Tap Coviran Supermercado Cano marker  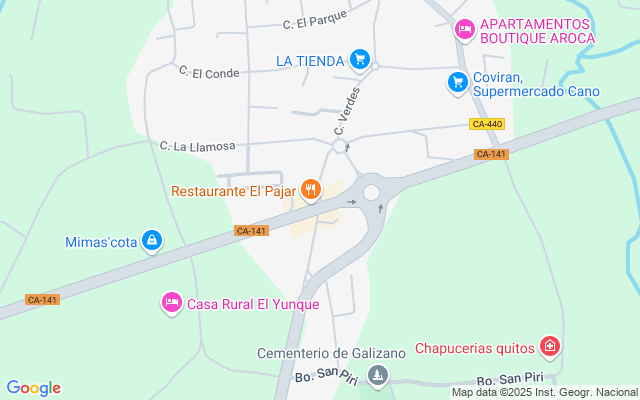tap(459, 82)
